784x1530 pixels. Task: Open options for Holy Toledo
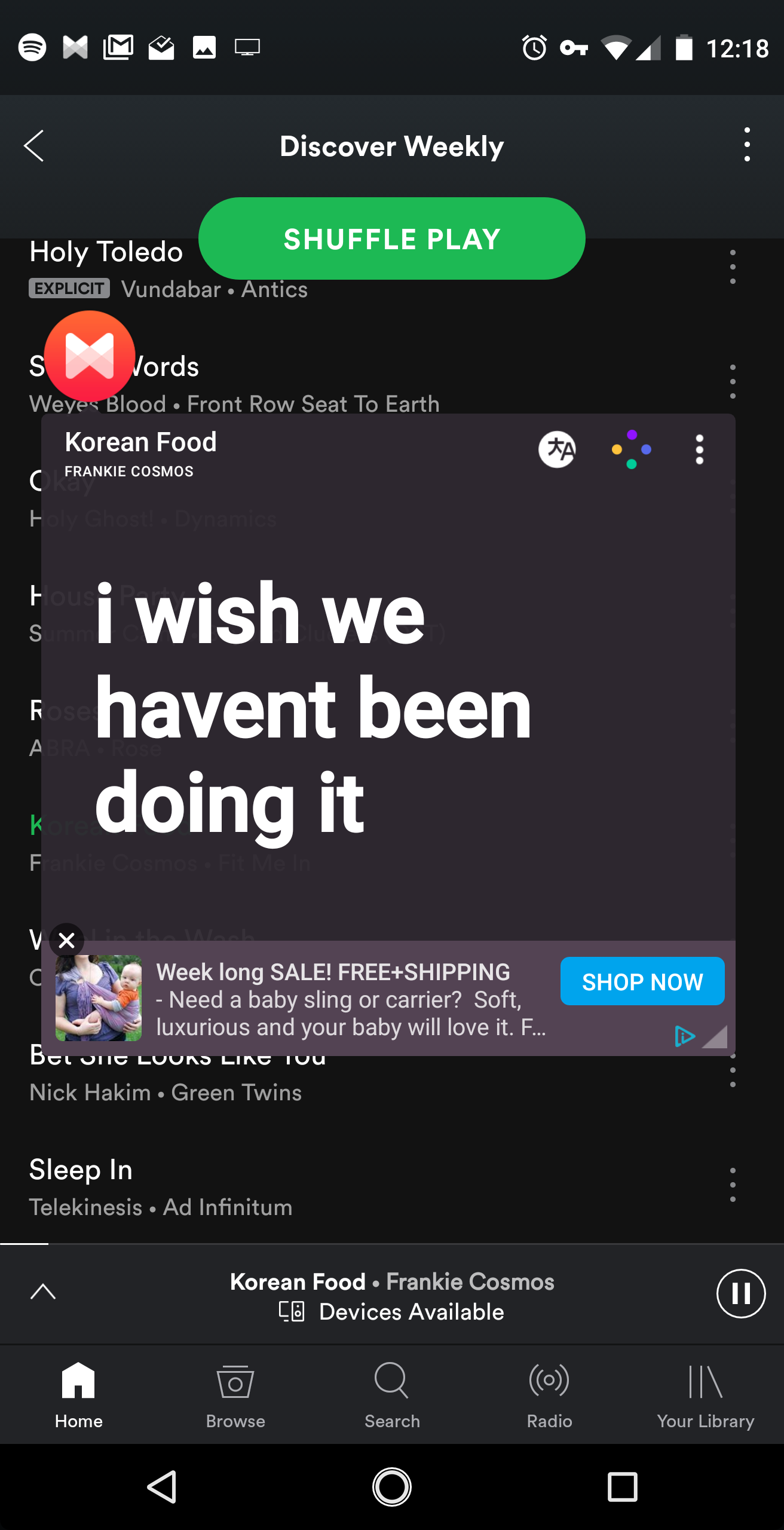[733, 267]
